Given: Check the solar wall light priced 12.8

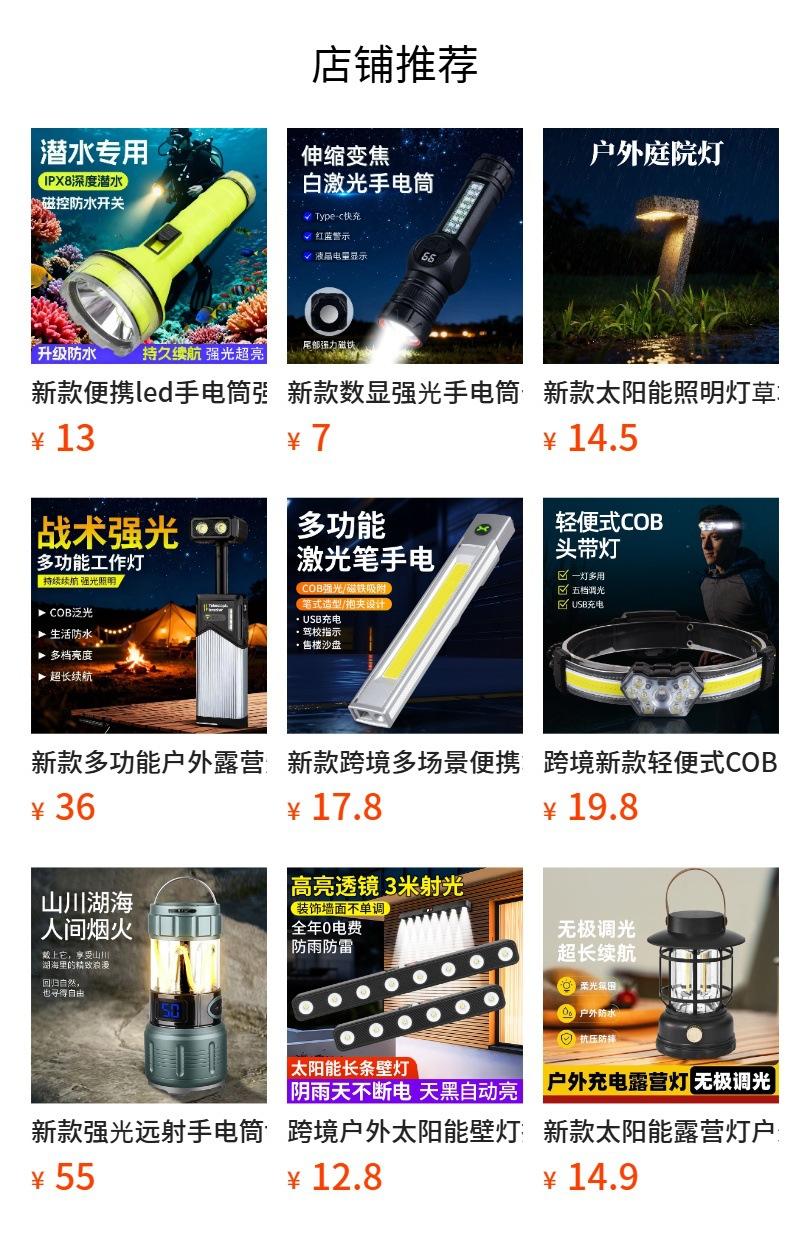Looking at the screenshot, I should point(405,985).
